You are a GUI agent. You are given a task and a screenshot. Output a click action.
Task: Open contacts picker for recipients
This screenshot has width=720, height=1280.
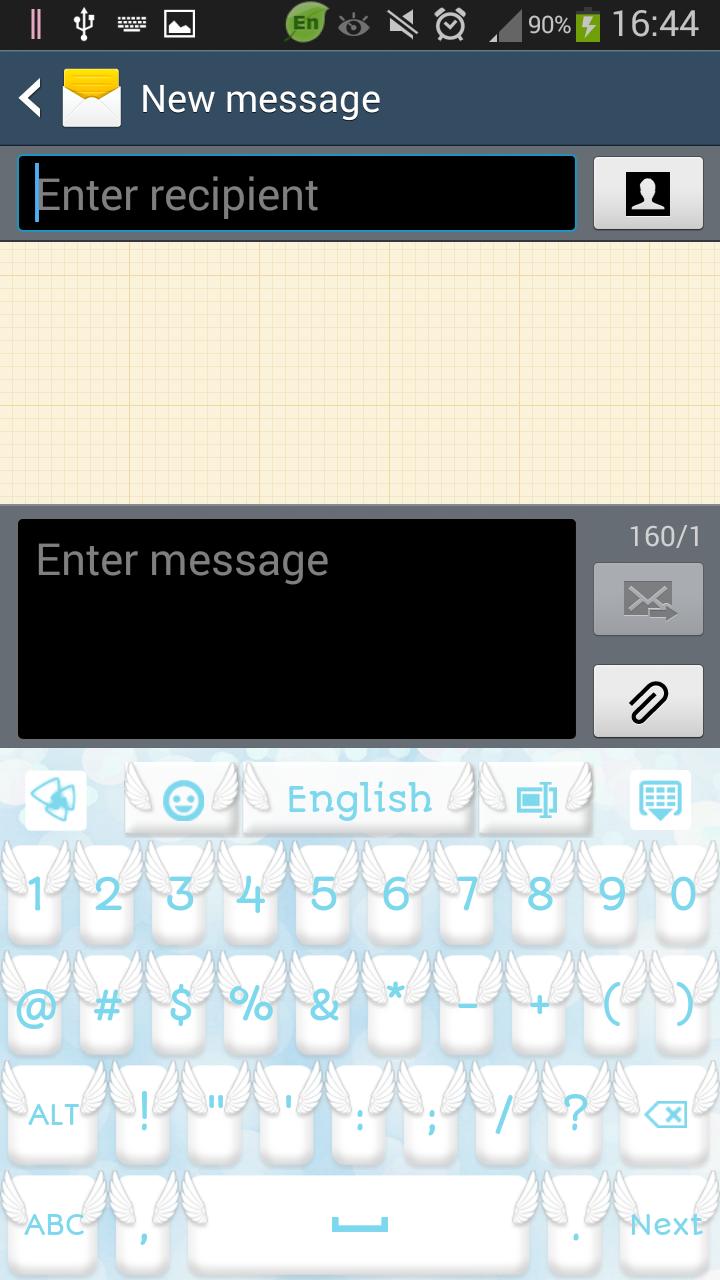click(x=648, y=194)
